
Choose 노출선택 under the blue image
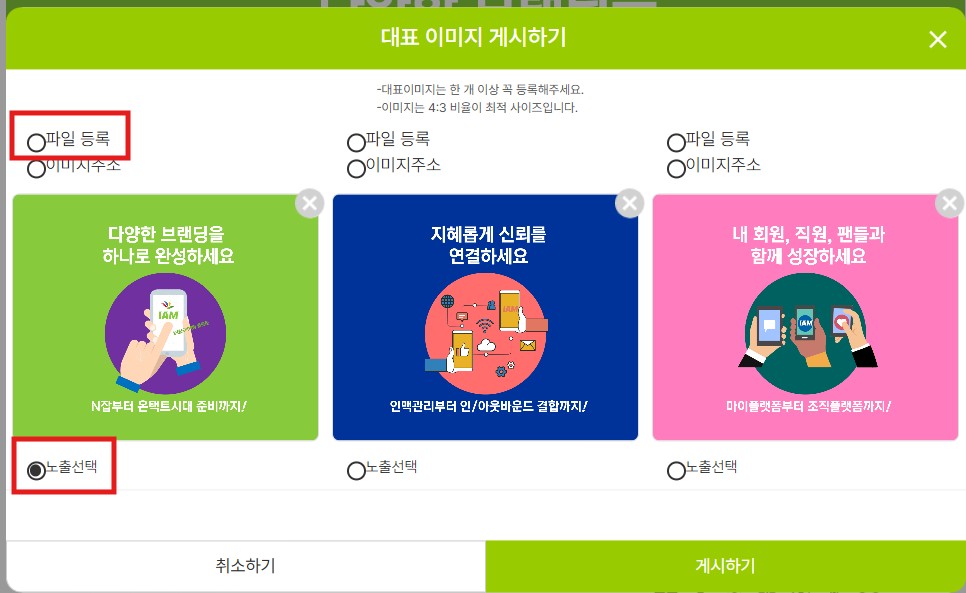(356, 470)
